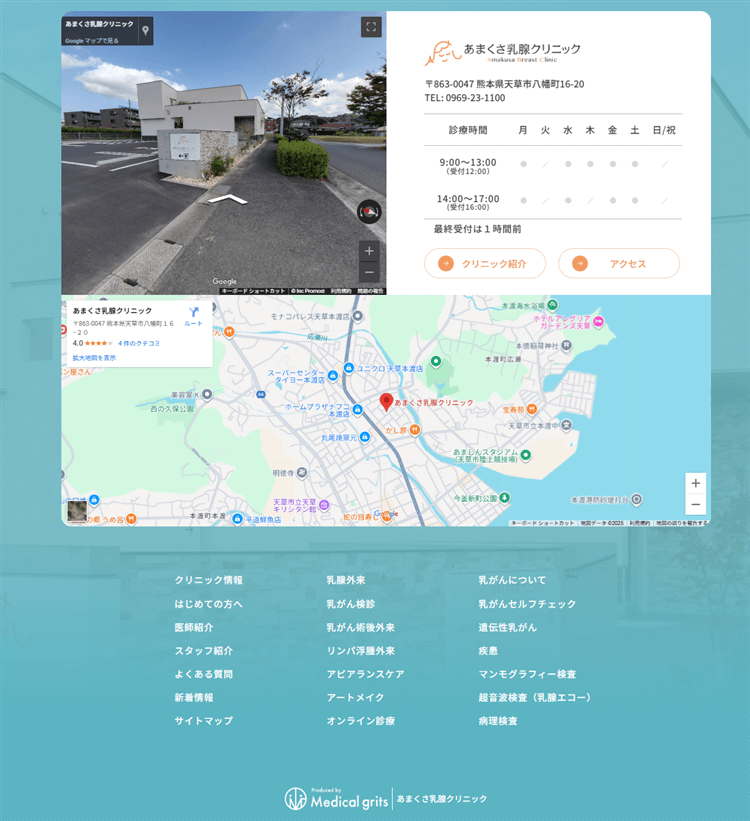Zoom in on the street view
Screen dimensions: 750x821
[x=369, y=251]
